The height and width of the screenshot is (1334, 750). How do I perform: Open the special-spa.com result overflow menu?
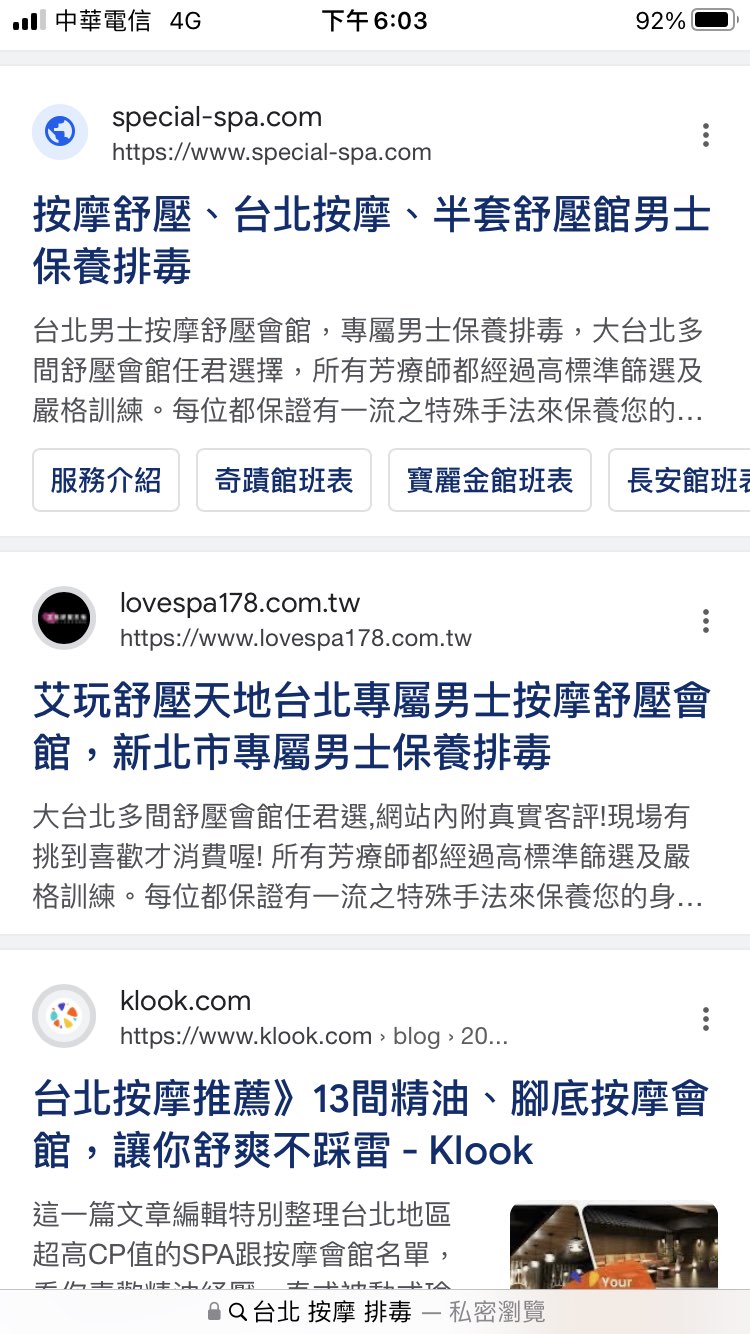(705, 135)
